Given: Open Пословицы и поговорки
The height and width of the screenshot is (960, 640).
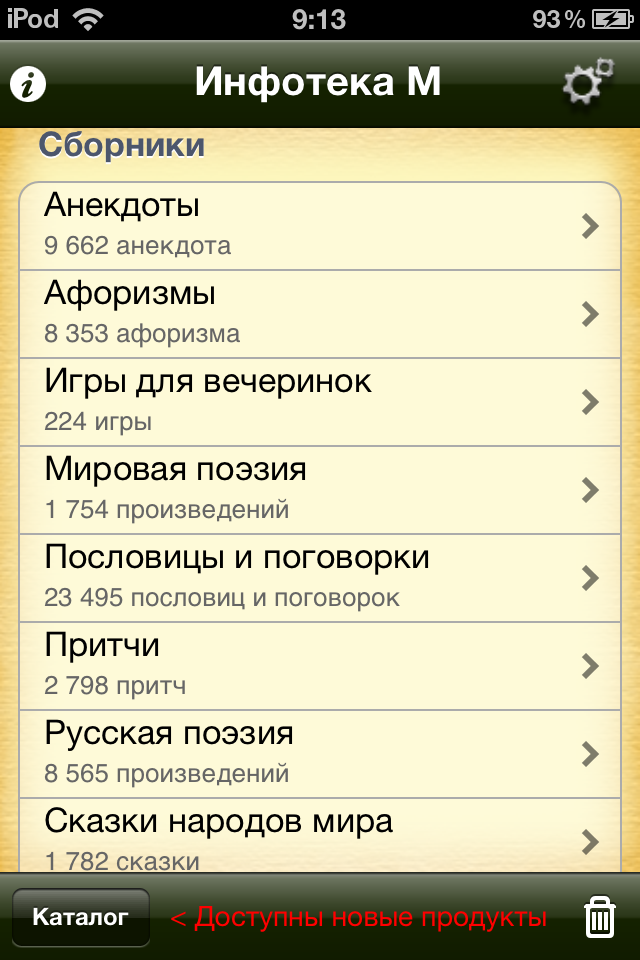Looking at the screenshot, I should pos(320,578).
